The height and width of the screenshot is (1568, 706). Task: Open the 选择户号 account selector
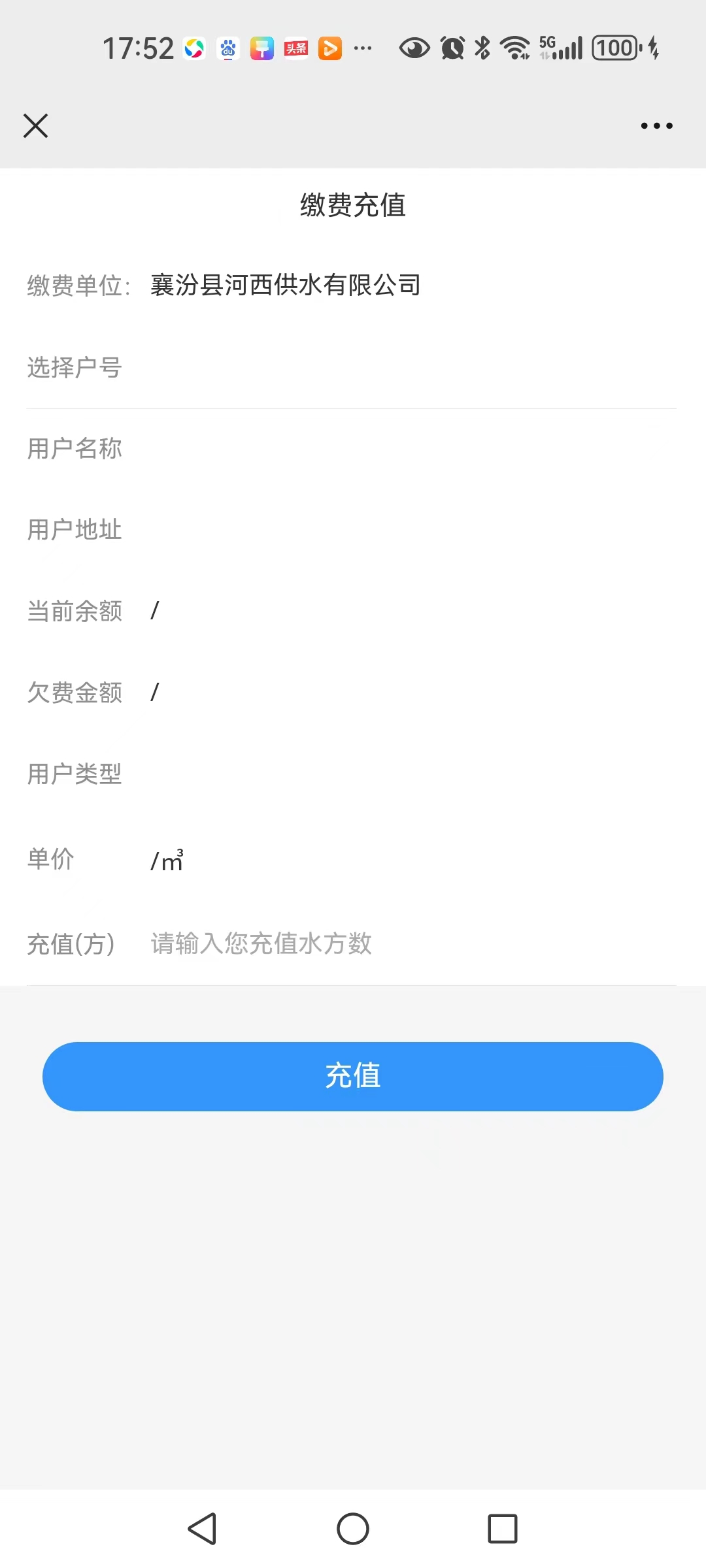click(352, 368)
